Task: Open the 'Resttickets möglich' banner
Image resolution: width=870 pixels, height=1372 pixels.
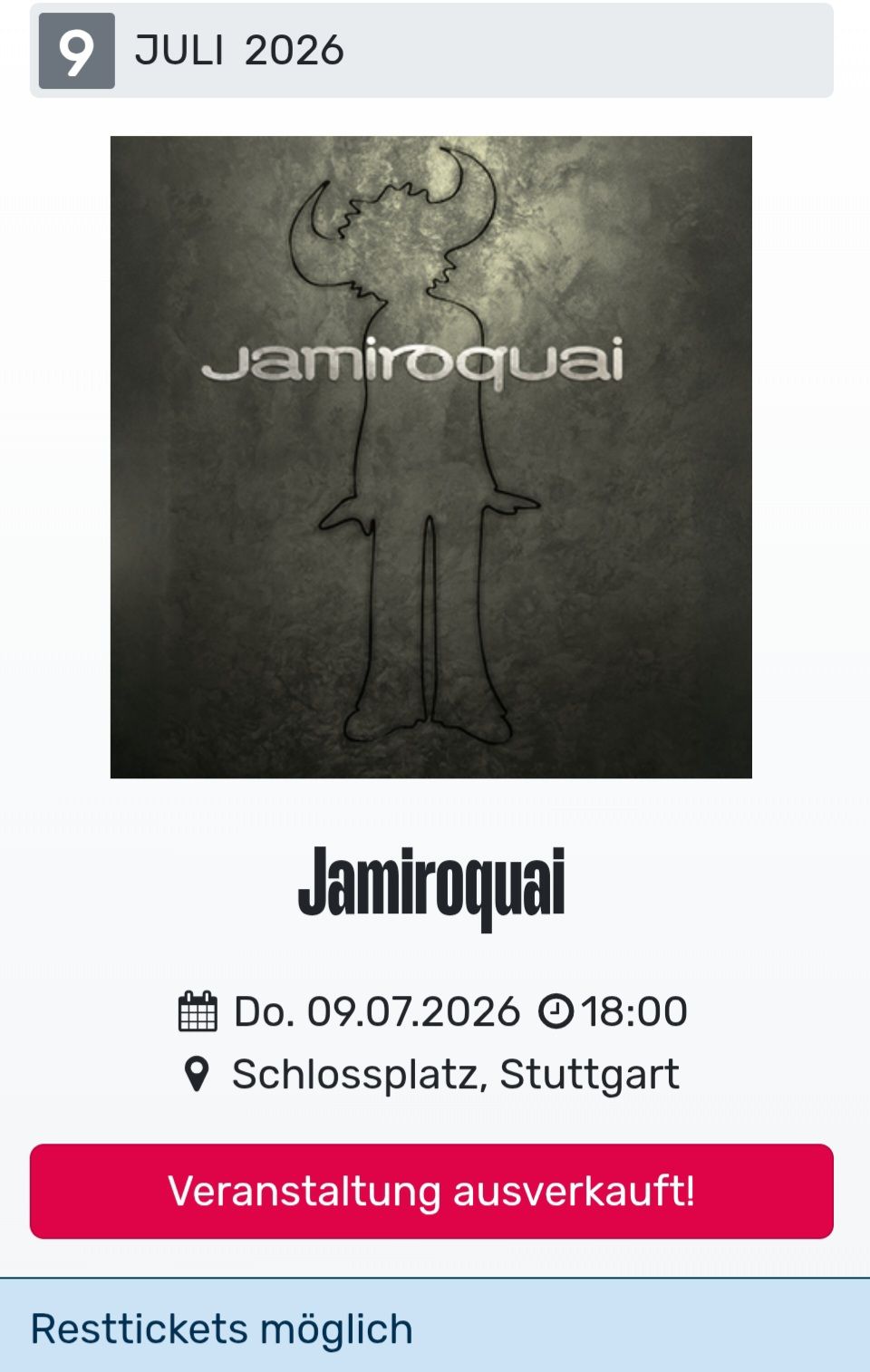Action: coord(222,1329)
